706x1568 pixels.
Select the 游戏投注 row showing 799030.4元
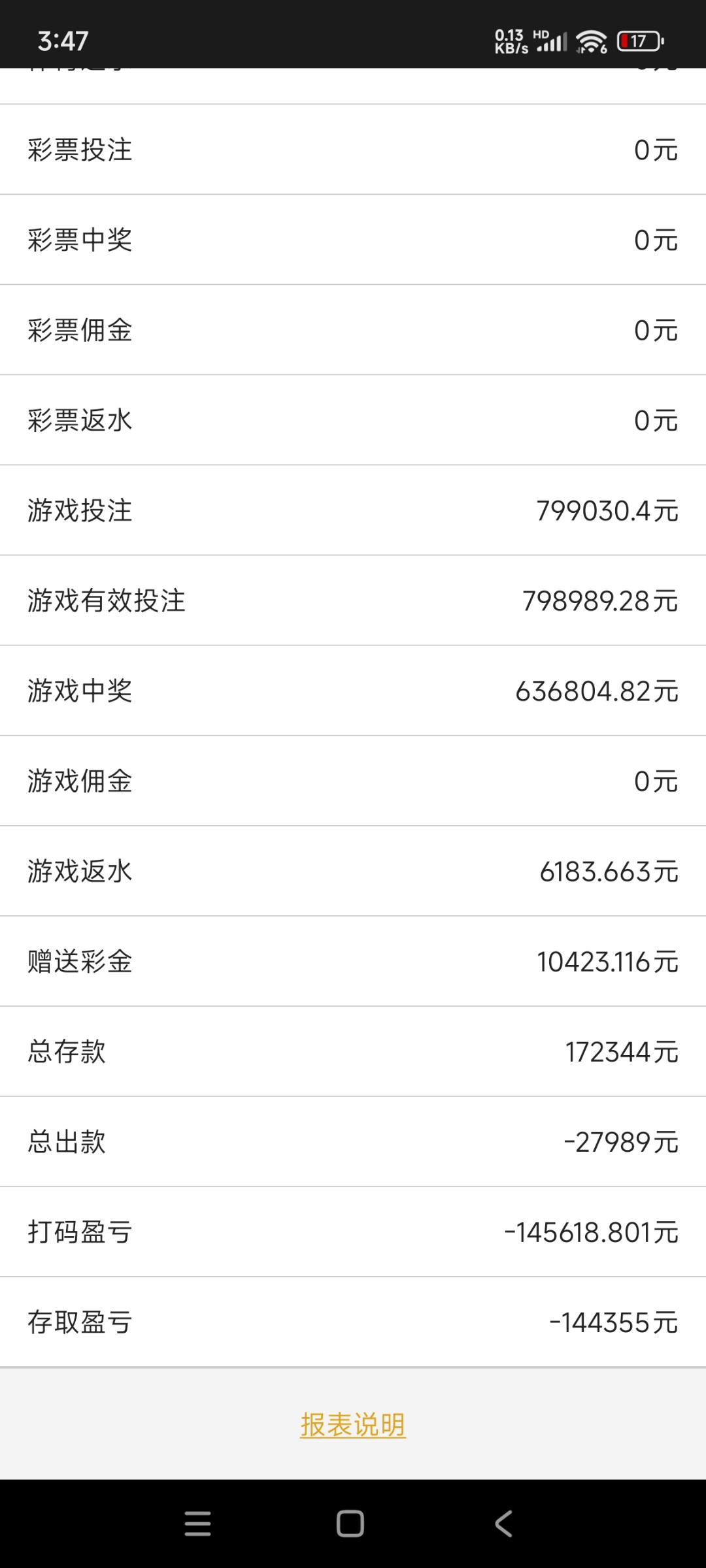(x=353, y=511)
